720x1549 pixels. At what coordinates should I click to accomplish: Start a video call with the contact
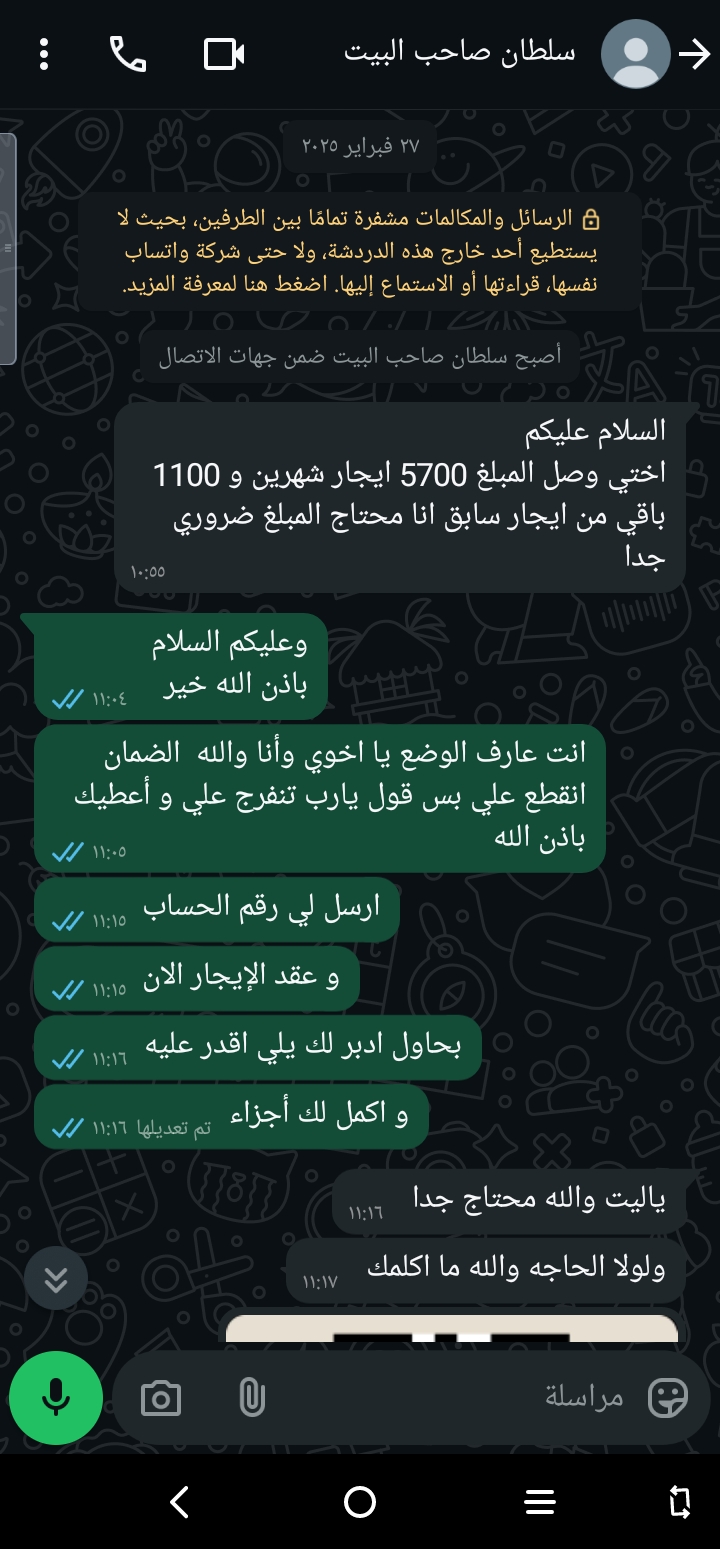(x=224, y=54)
